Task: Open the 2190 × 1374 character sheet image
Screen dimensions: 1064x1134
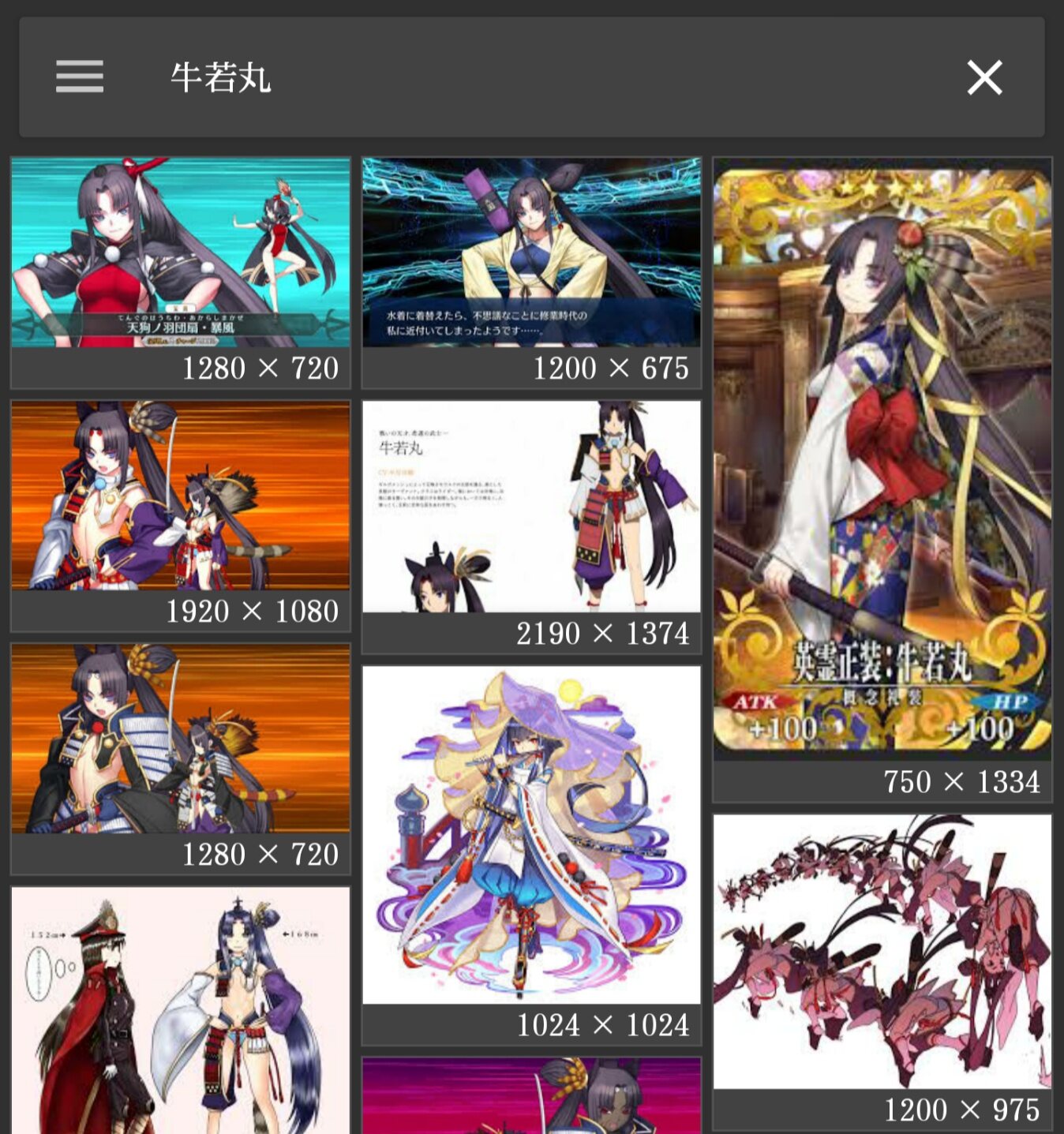Action: click(x=531, y=507)
